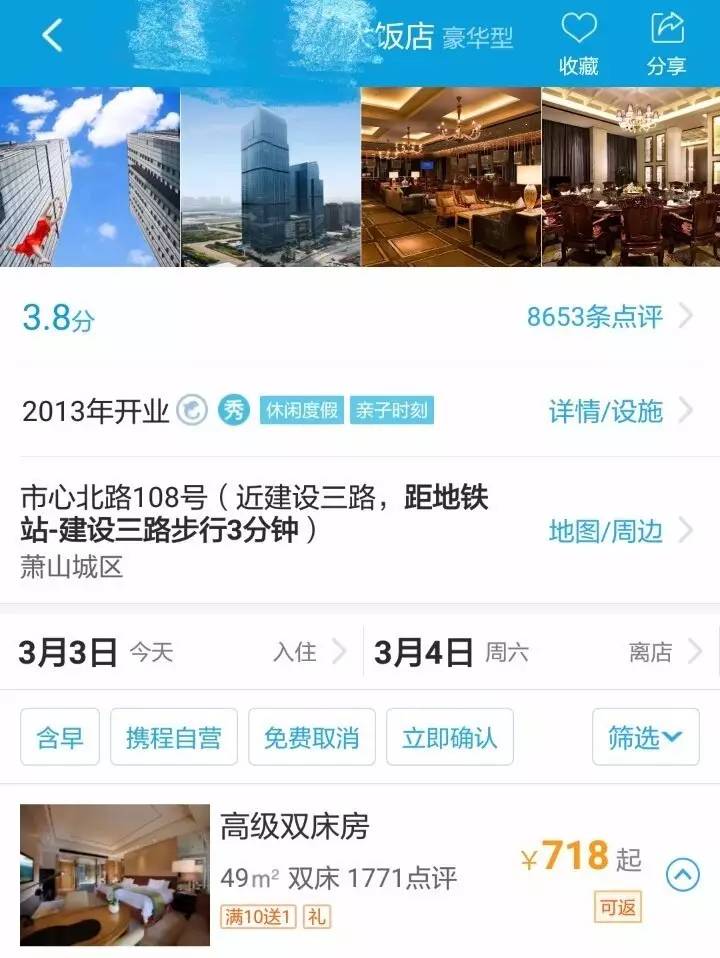This screenshot has height=958, width=720.
Task: Tap the 立即确认 instant confirmation filter
Action: tap(454, 735)
